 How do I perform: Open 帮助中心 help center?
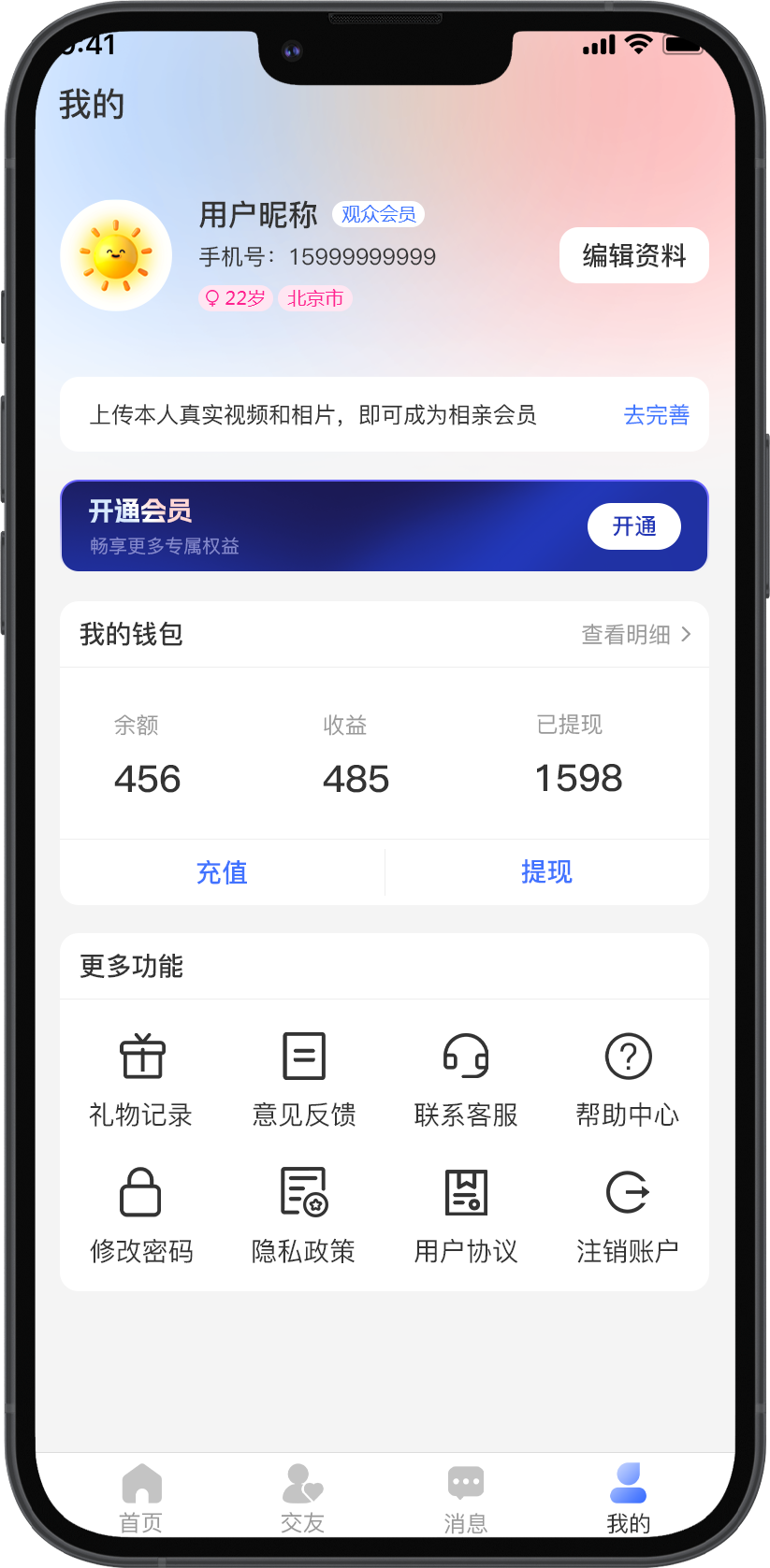point(628,1080)
